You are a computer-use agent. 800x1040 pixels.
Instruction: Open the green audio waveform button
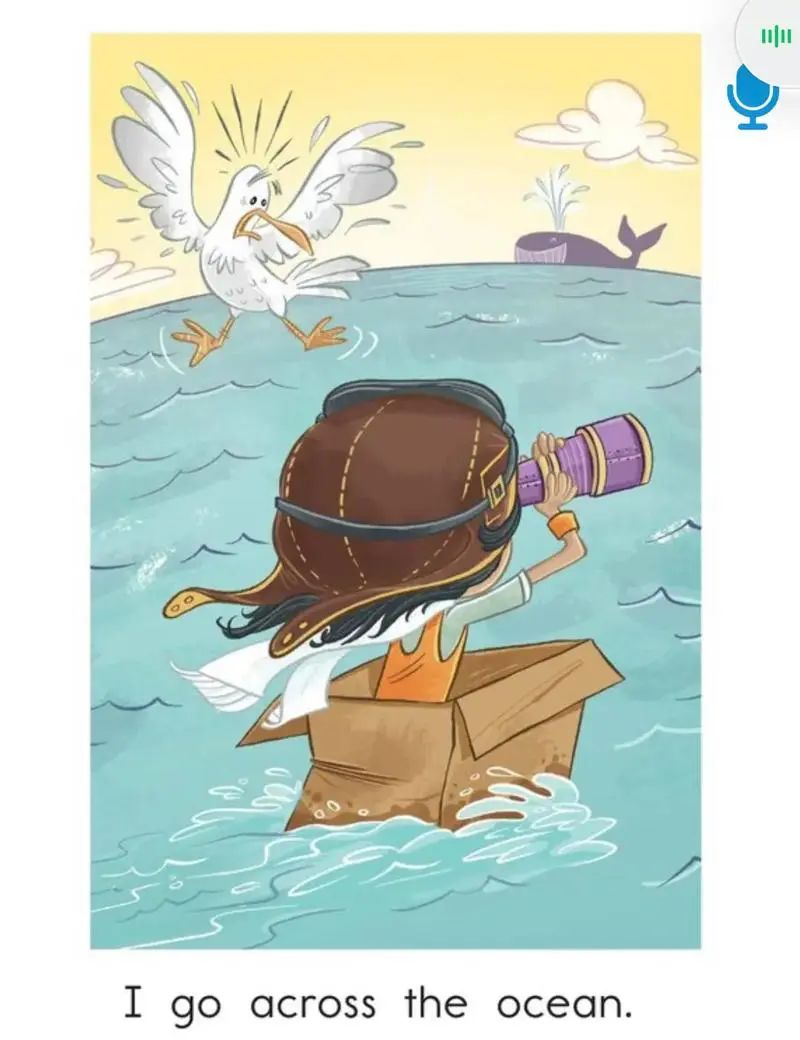(776, 37)
